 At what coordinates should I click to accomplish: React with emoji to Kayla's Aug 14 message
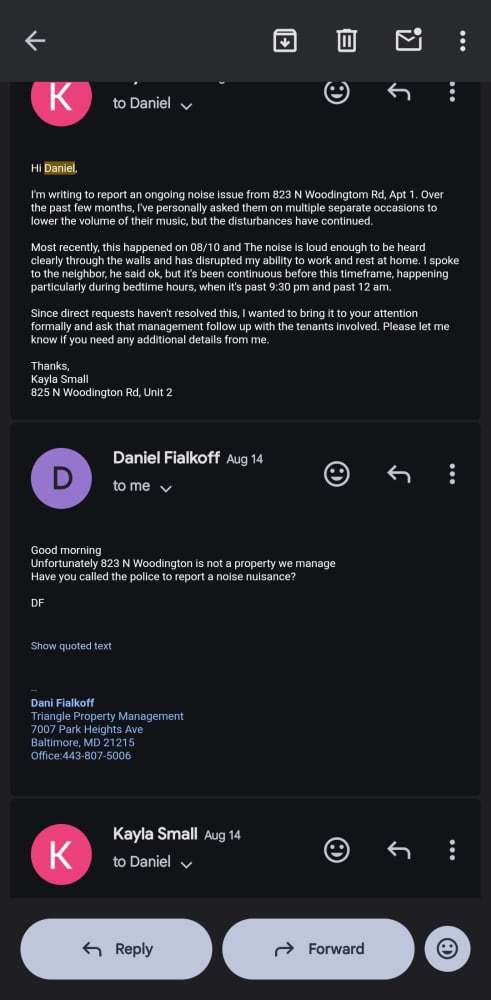[337, 849]
